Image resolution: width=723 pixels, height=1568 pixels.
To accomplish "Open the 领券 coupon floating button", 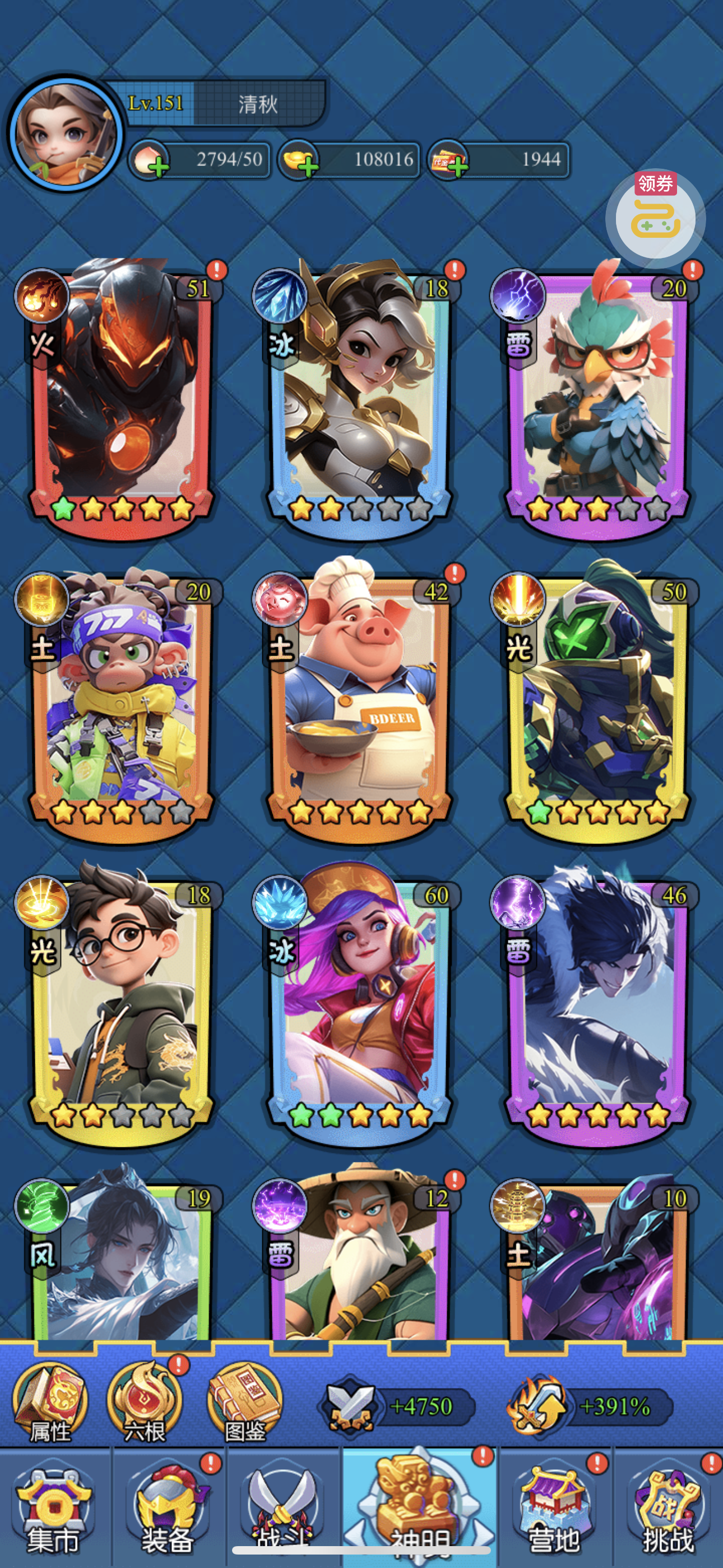I will pos(655,218).
